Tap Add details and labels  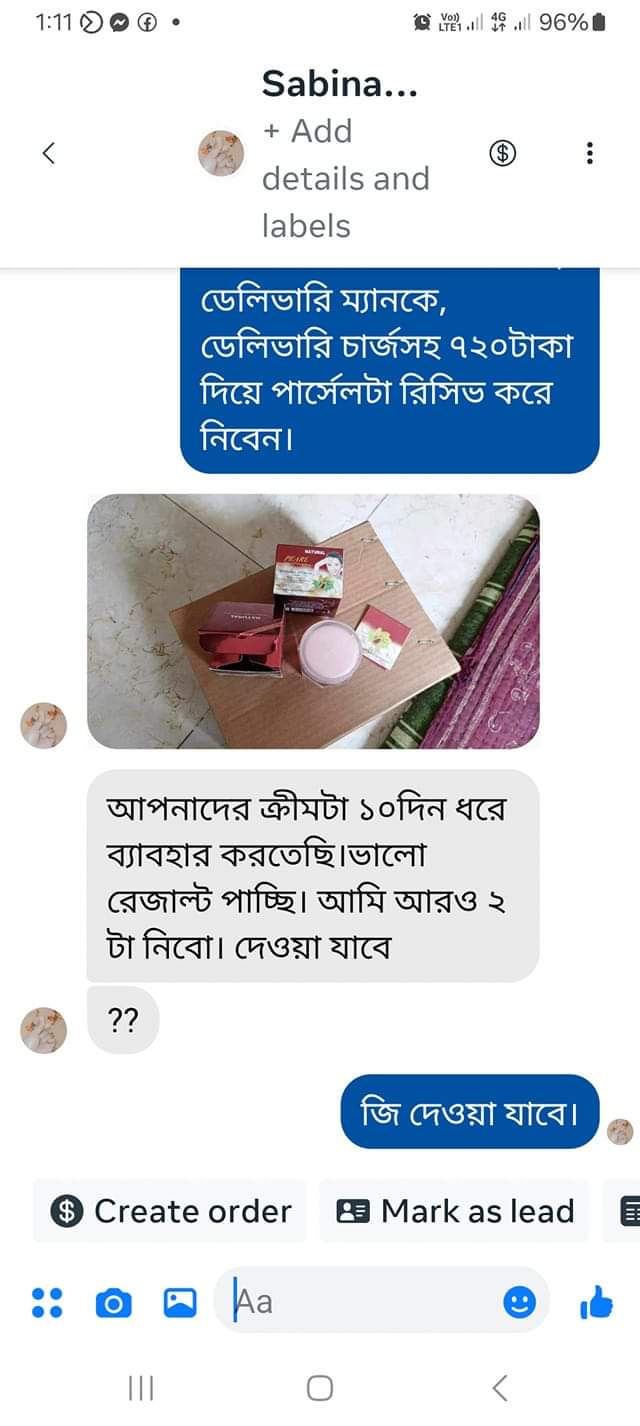coord(346,178)
